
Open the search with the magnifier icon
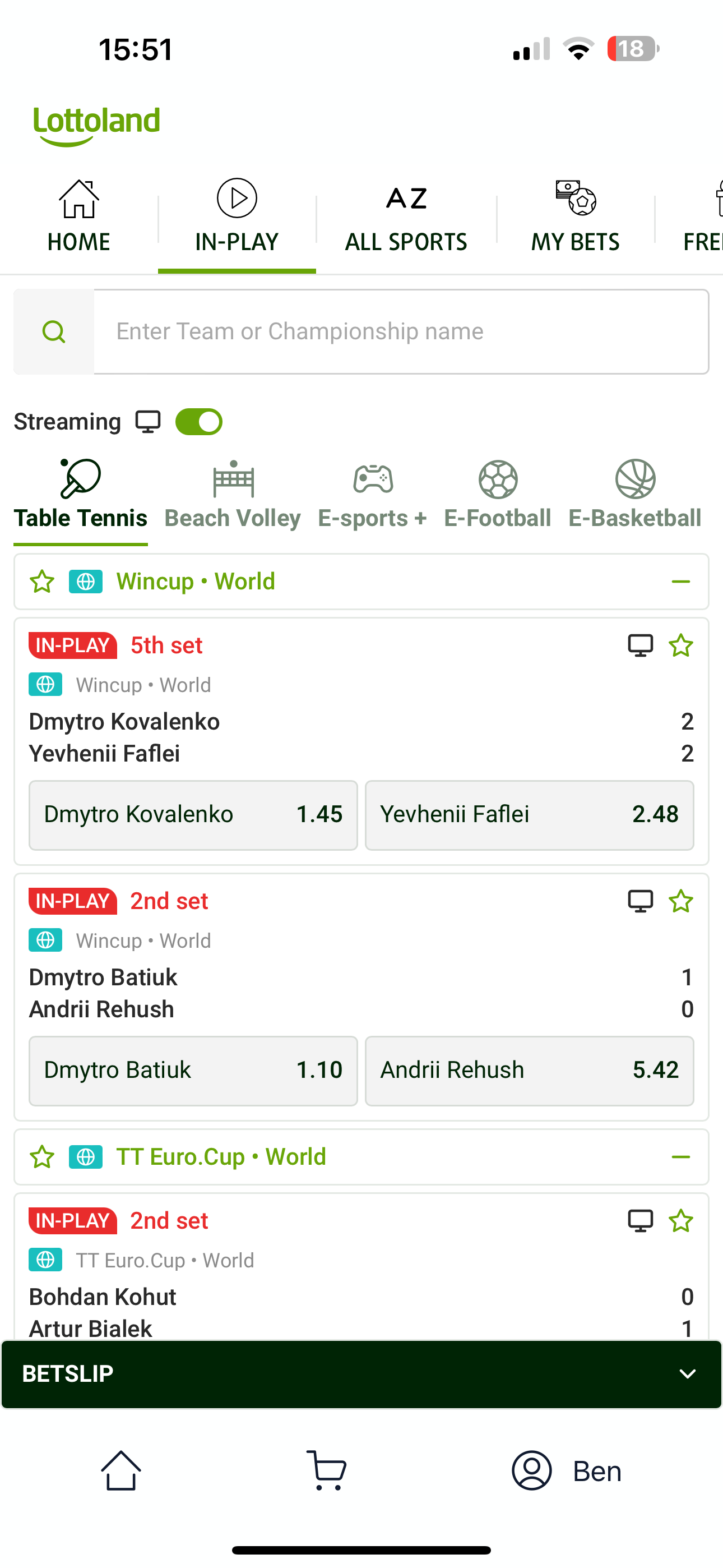pos(54,330)
